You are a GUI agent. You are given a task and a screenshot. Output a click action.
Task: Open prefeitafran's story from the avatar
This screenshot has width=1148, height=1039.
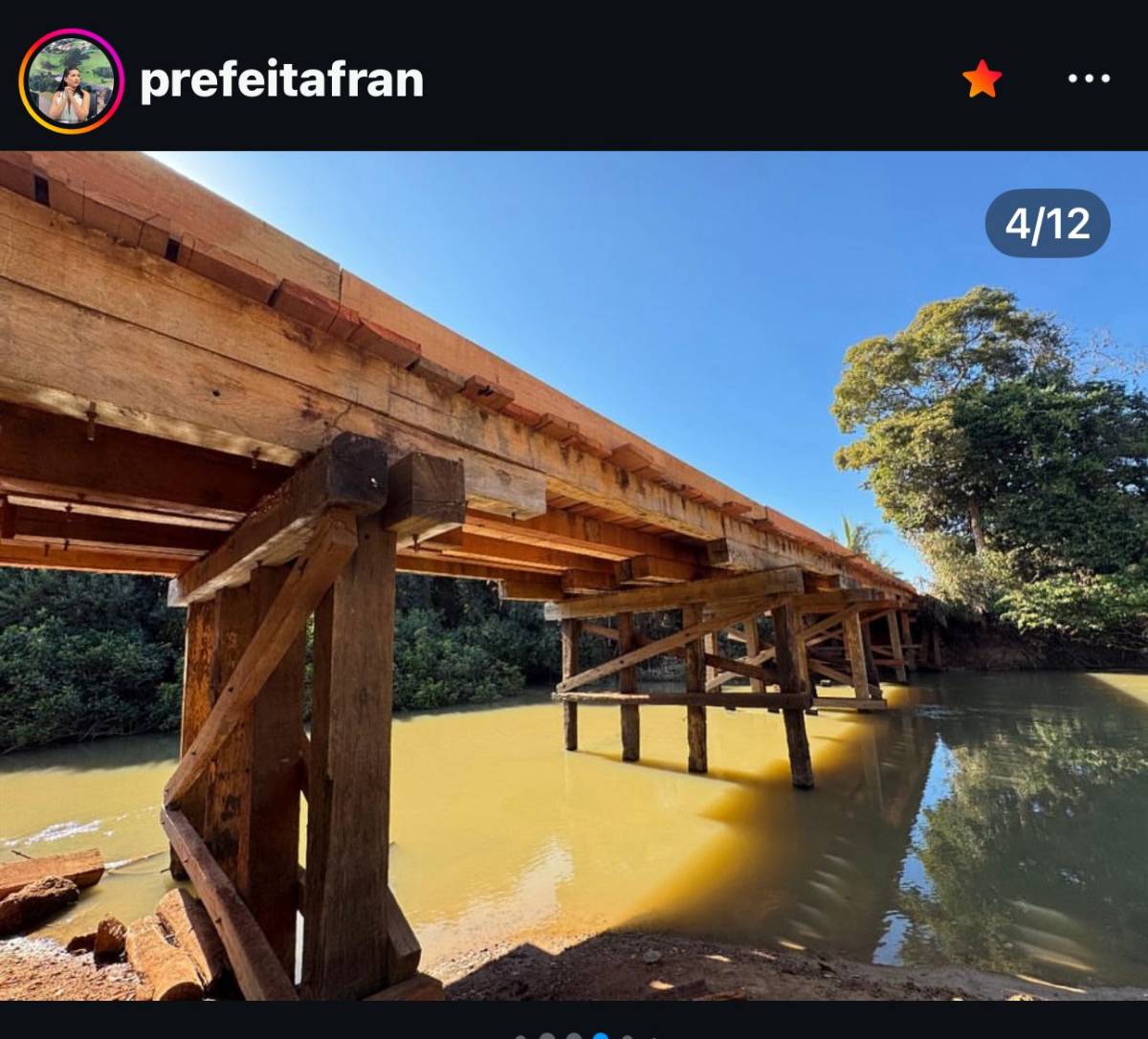(x=71, y=81)
